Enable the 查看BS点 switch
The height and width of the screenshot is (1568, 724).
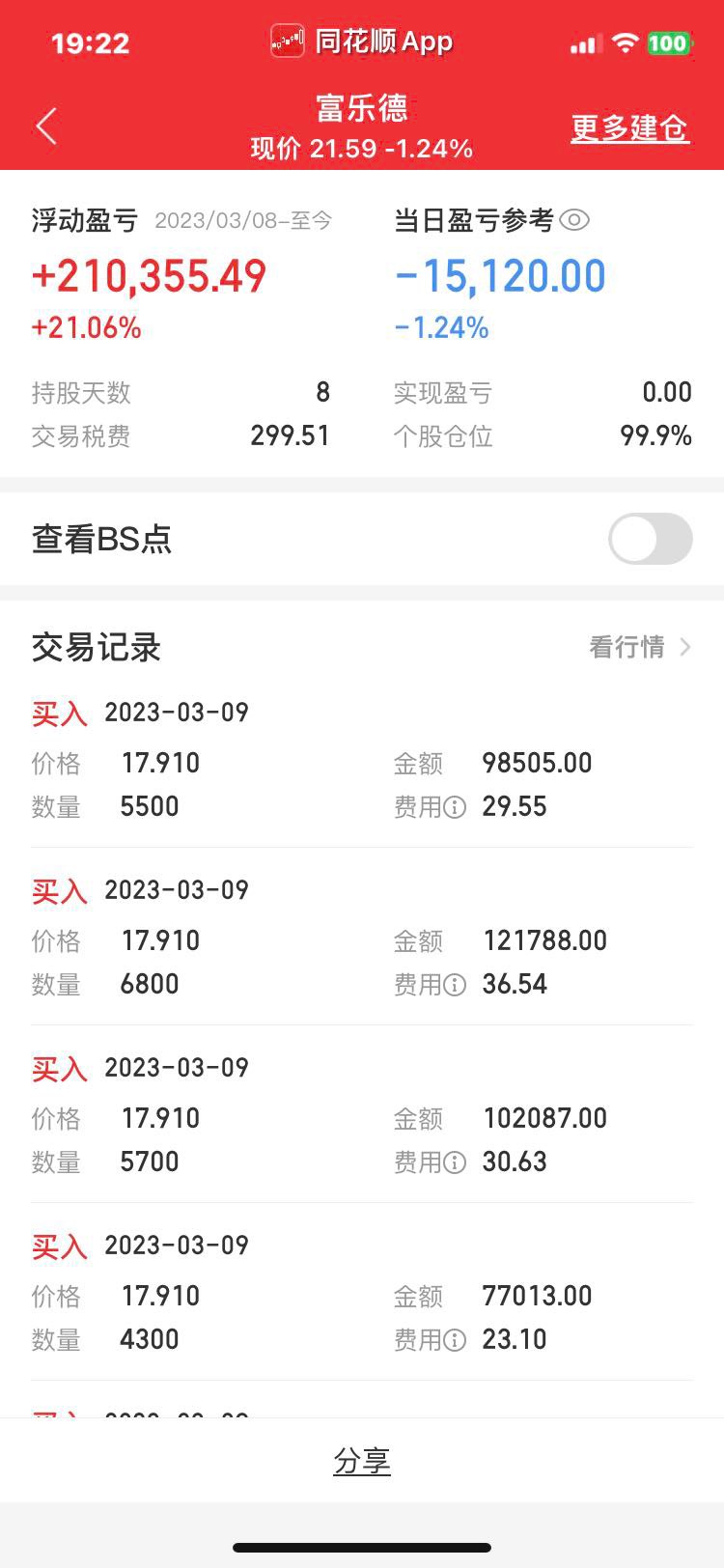click(651, 539)
